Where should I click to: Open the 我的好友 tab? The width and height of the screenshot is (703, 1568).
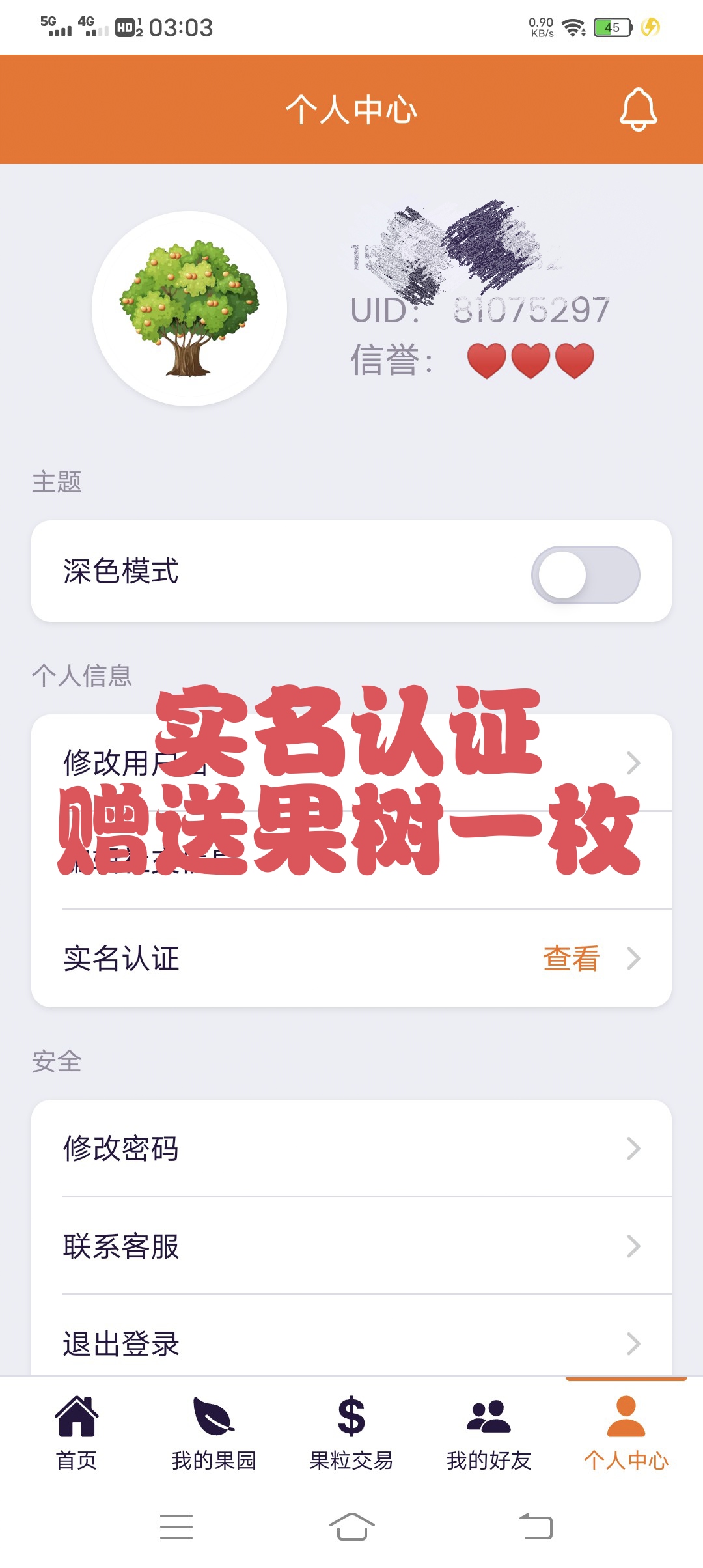[489, 1433]
